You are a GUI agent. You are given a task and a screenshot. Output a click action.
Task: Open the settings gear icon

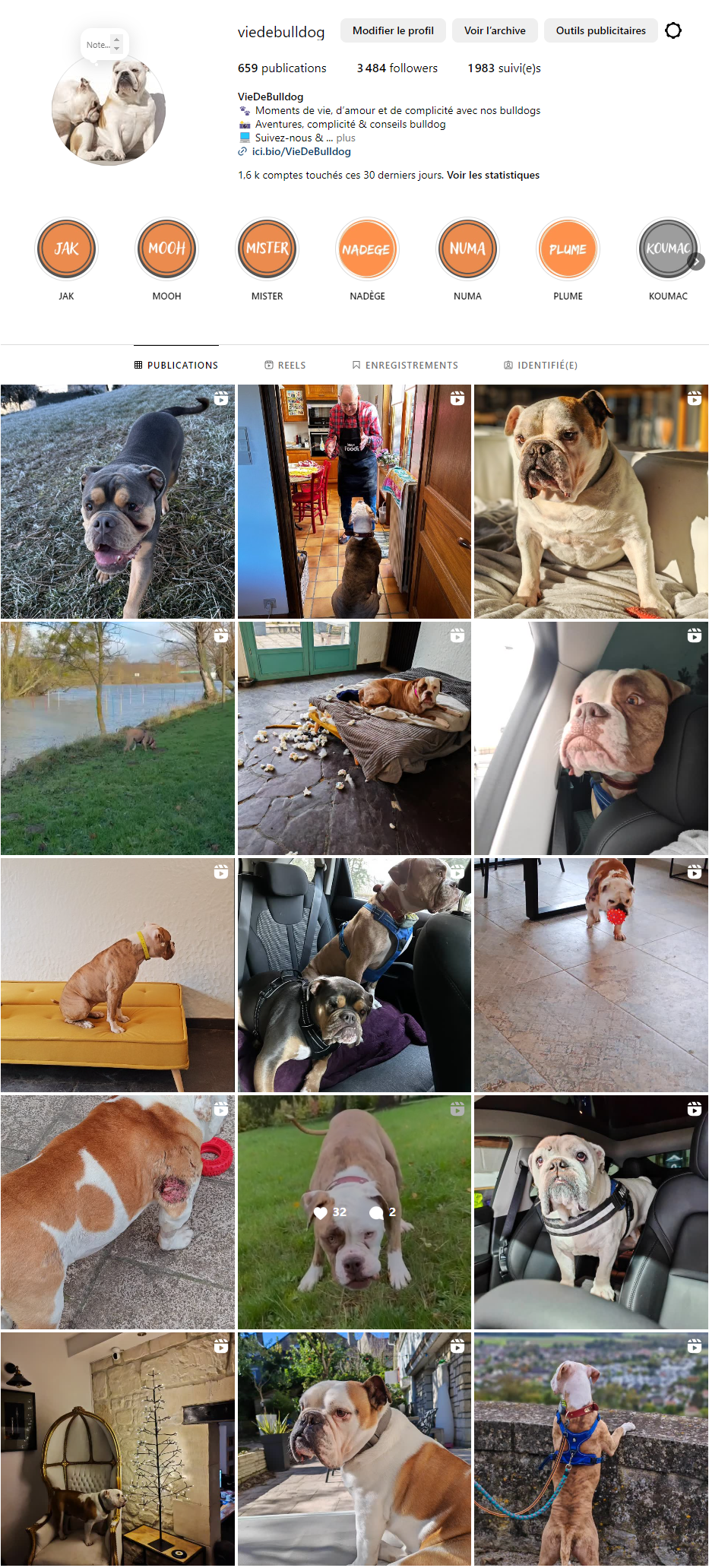(673, 30)
